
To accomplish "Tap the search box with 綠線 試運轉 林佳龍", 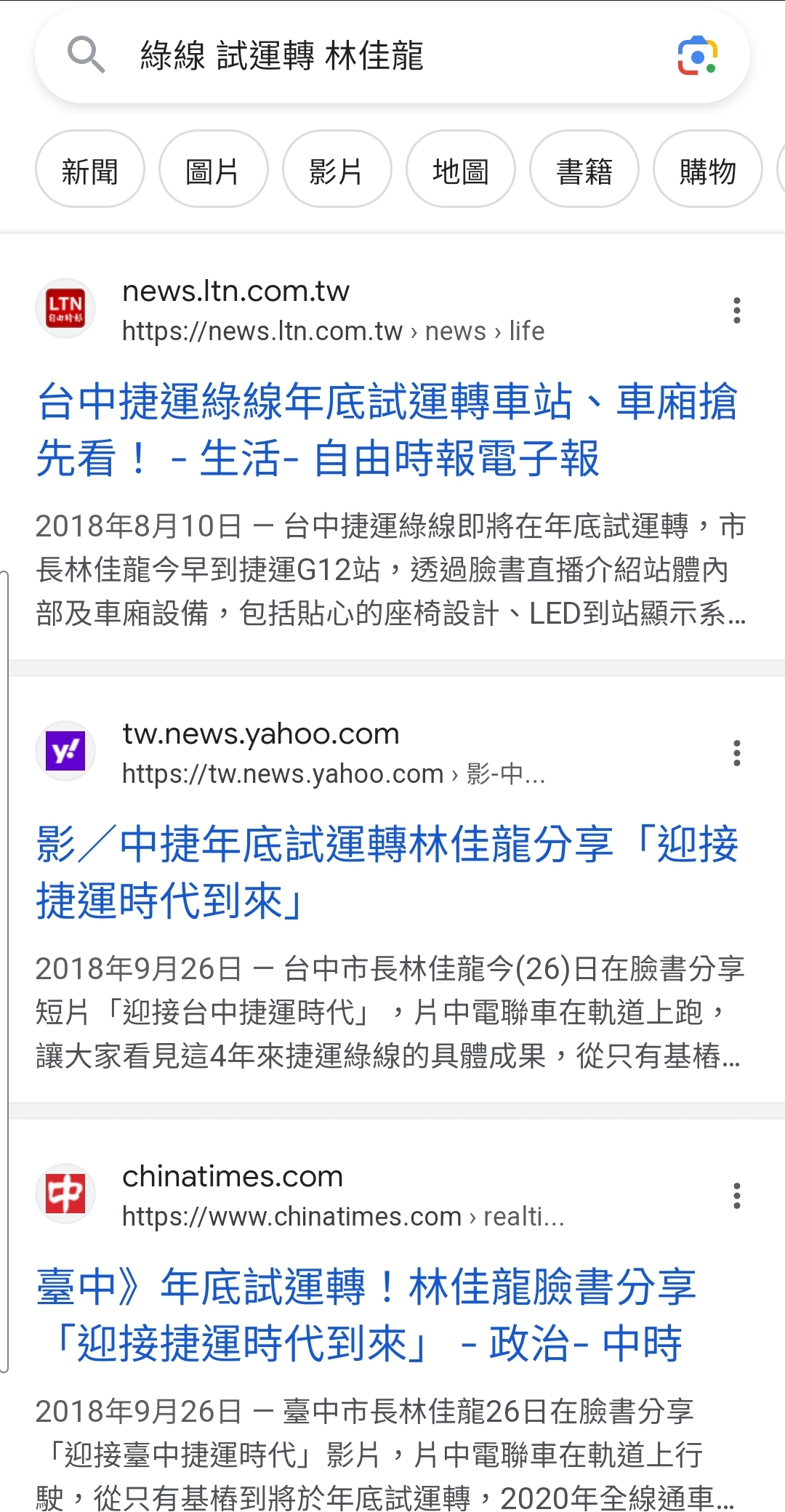I will (392, 56).
